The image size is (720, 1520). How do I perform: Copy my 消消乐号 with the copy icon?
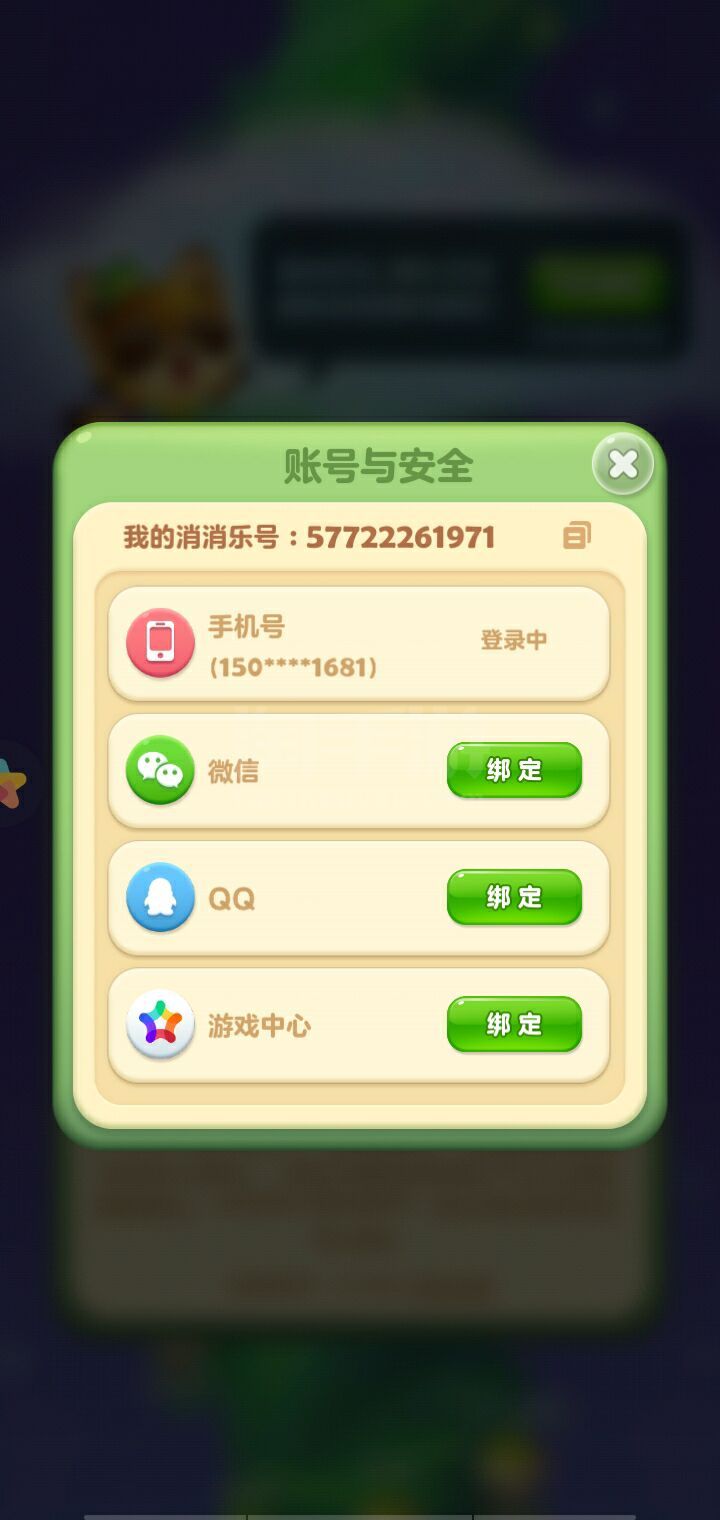point(577,536)
